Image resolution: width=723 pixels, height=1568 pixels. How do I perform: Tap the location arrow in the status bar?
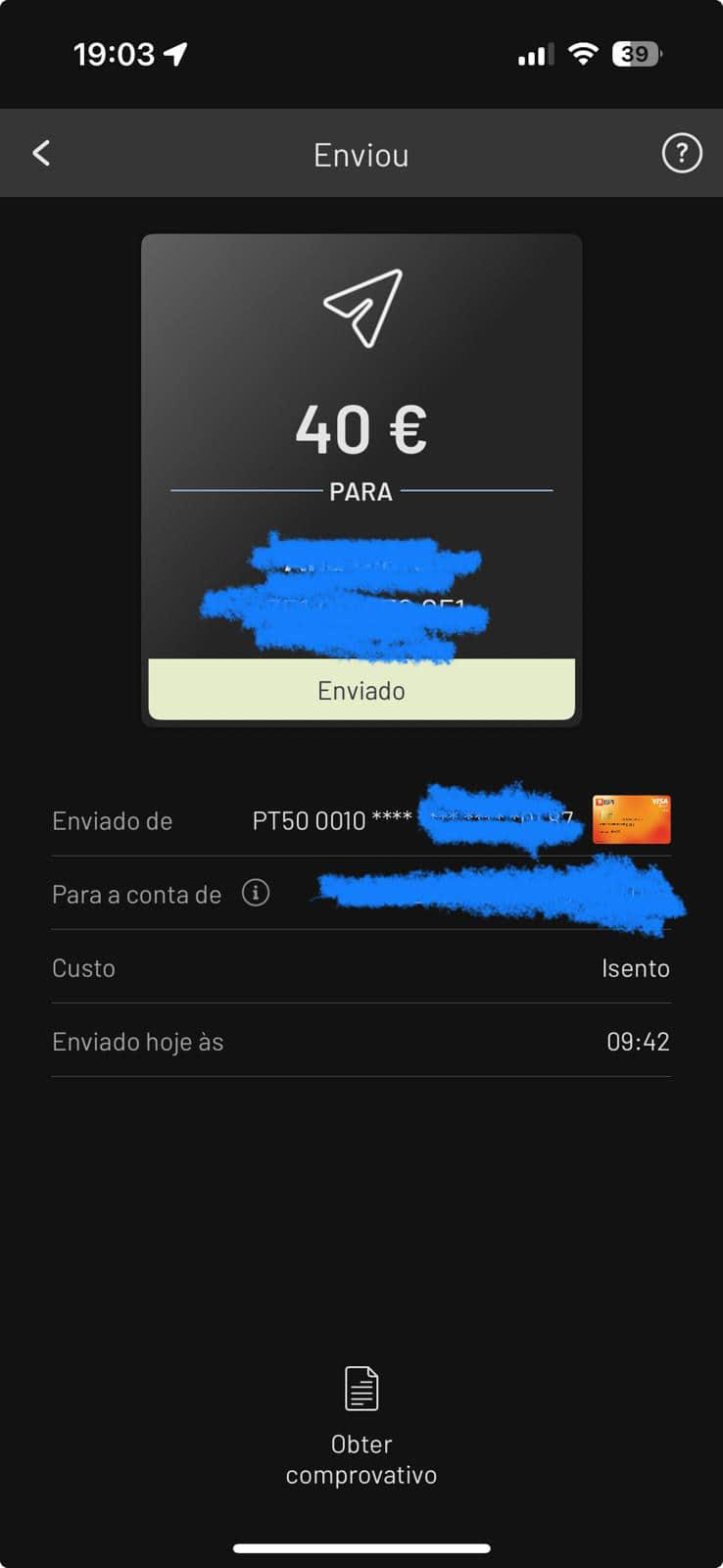tap(174, 54)
